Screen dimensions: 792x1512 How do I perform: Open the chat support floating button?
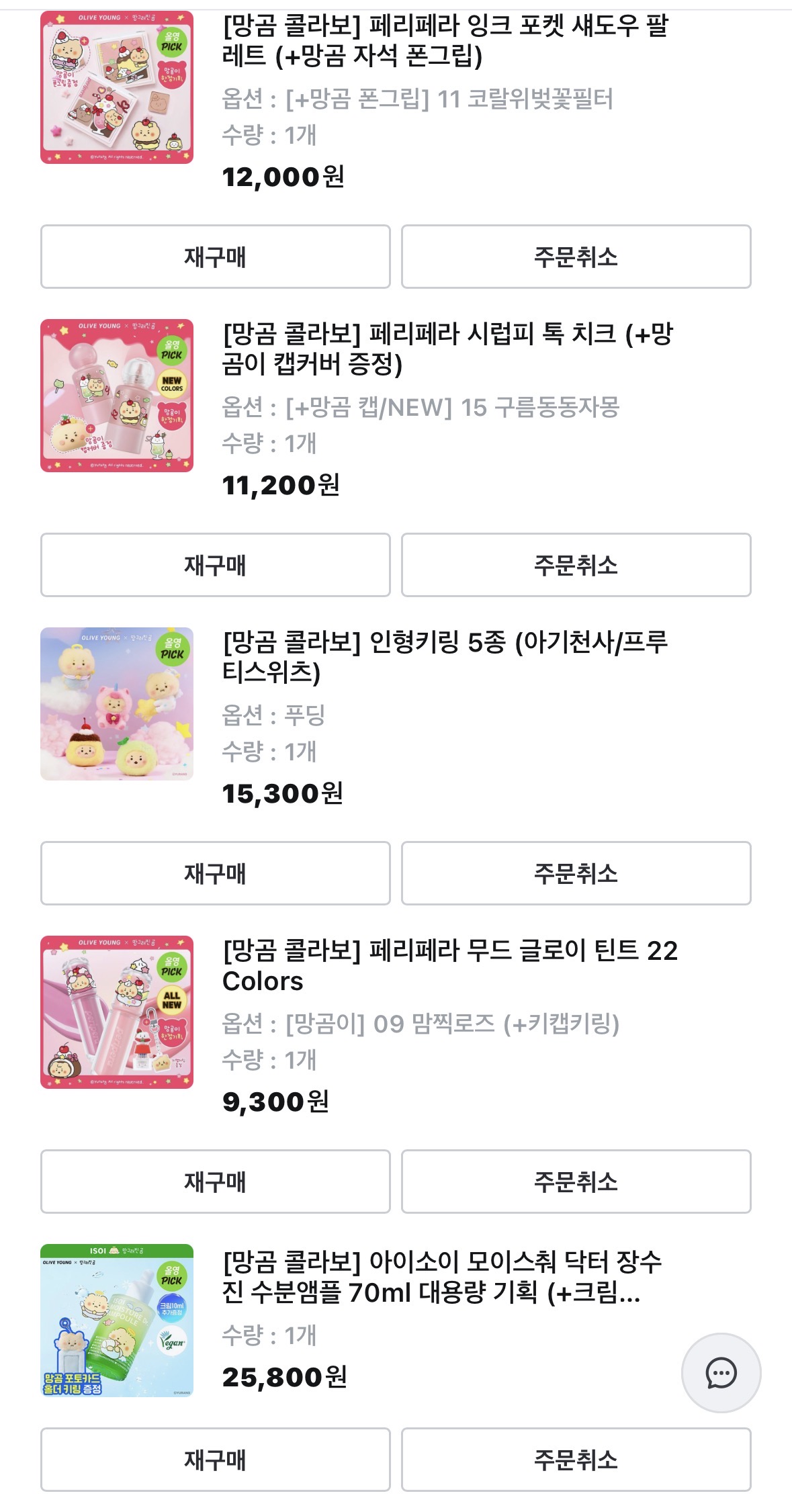coord(721,1373)
